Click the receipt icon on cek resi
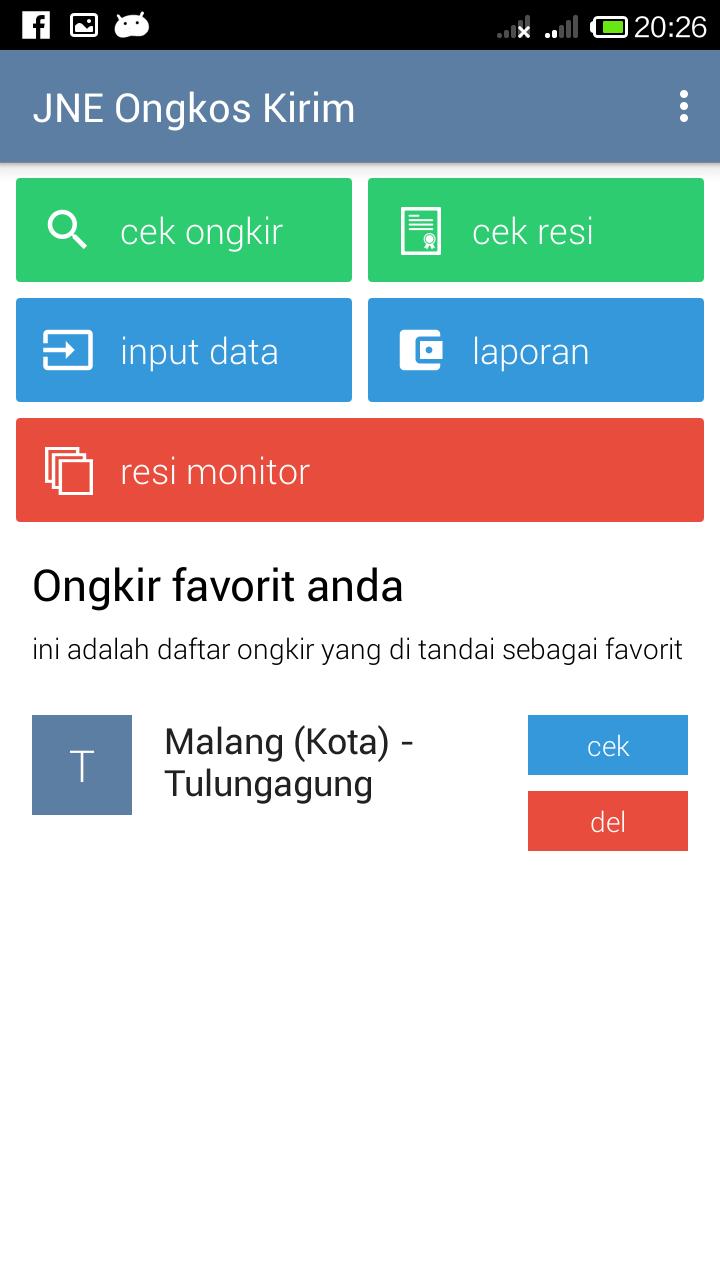Screen dimensions: 720x1280 [421, 229]
